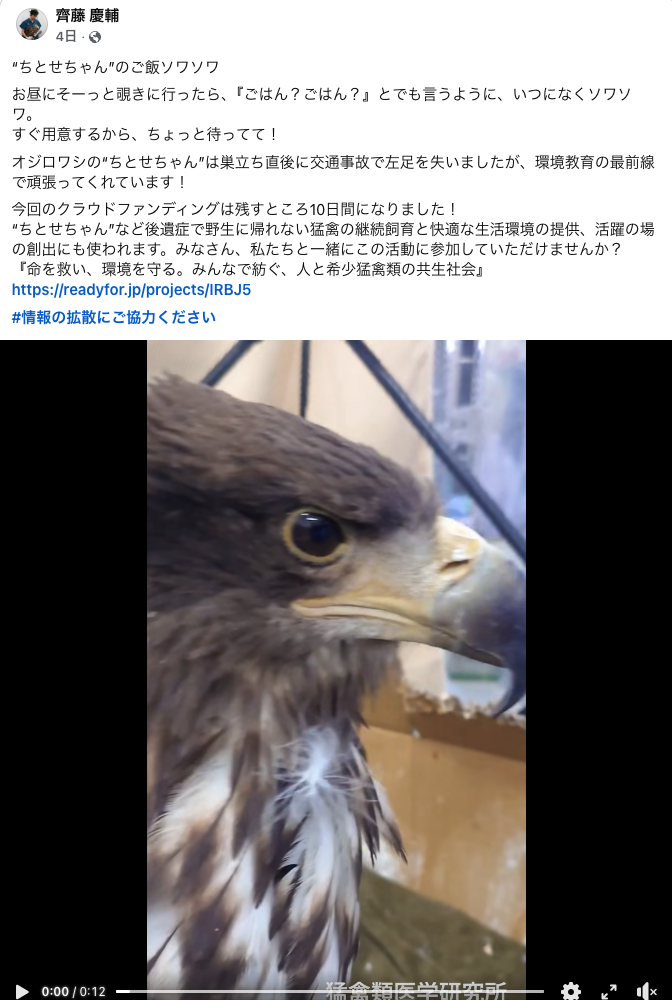The width and height of the screenshot is (672, 1000).
Task: Play the eagle video
Action: coord(22,991)
